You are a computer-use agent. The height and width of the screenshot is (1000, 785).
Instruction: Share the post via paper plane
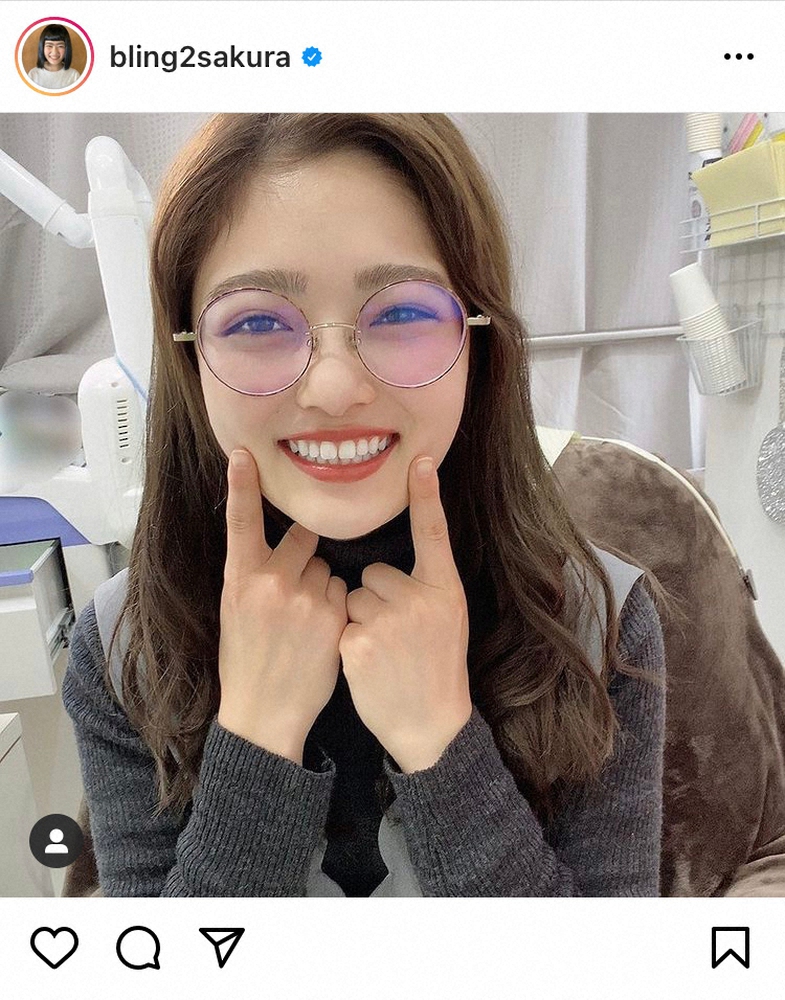pos(221,946)
